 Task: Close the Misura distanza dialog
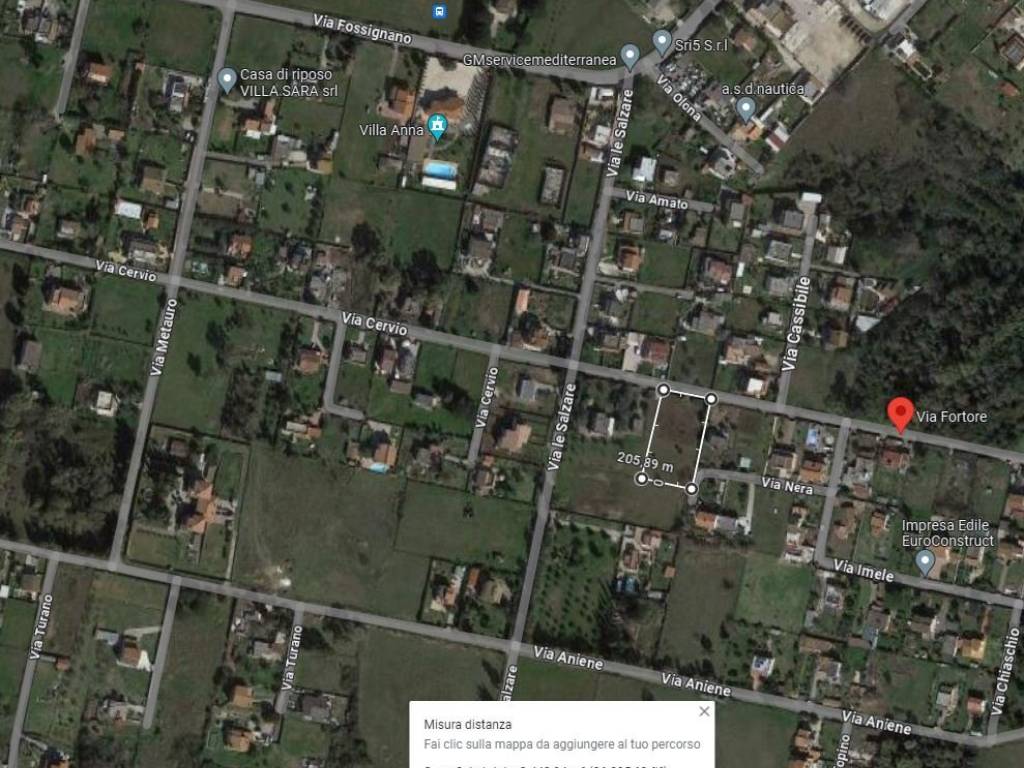tap(704, 712)
